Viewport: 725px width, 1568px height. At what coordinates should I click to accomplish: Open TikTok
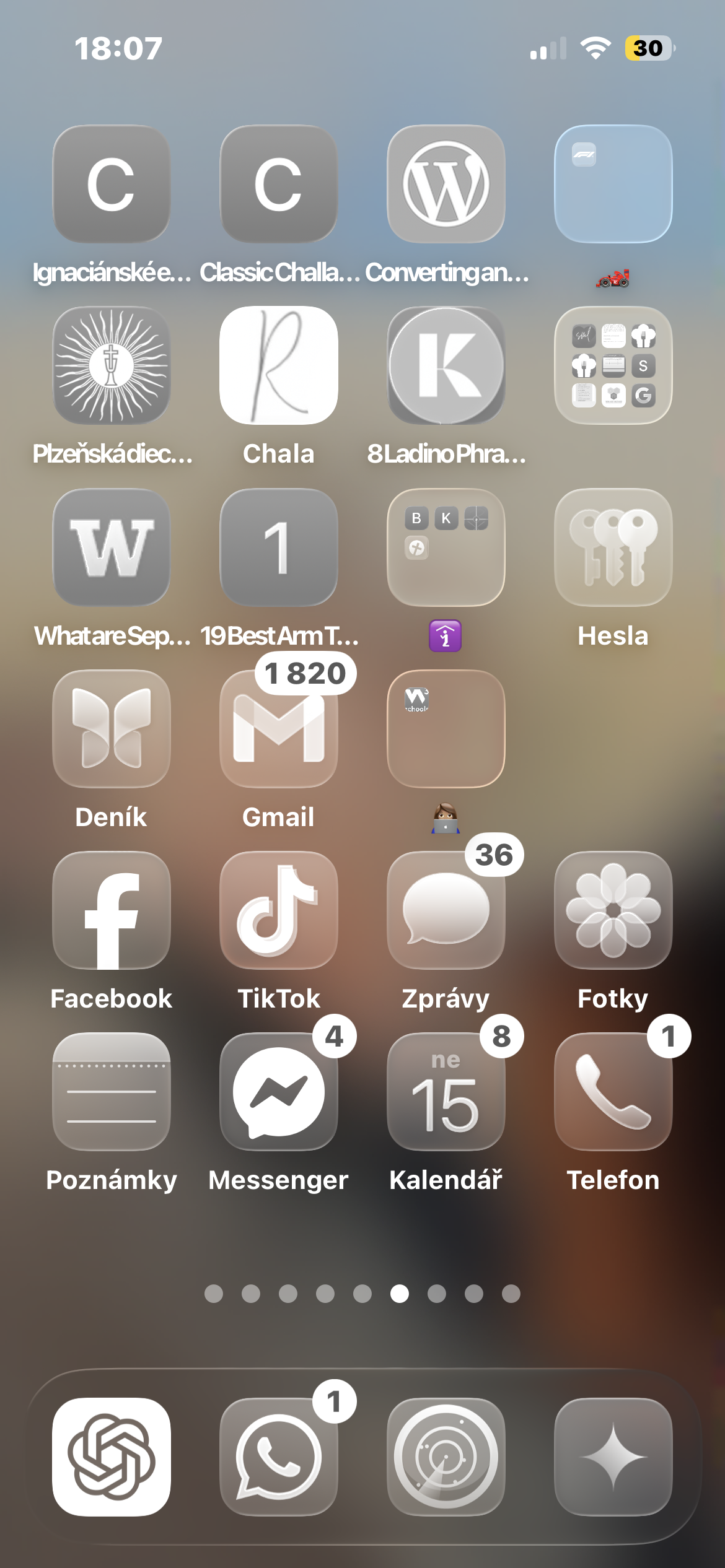(x=278, y=910)
